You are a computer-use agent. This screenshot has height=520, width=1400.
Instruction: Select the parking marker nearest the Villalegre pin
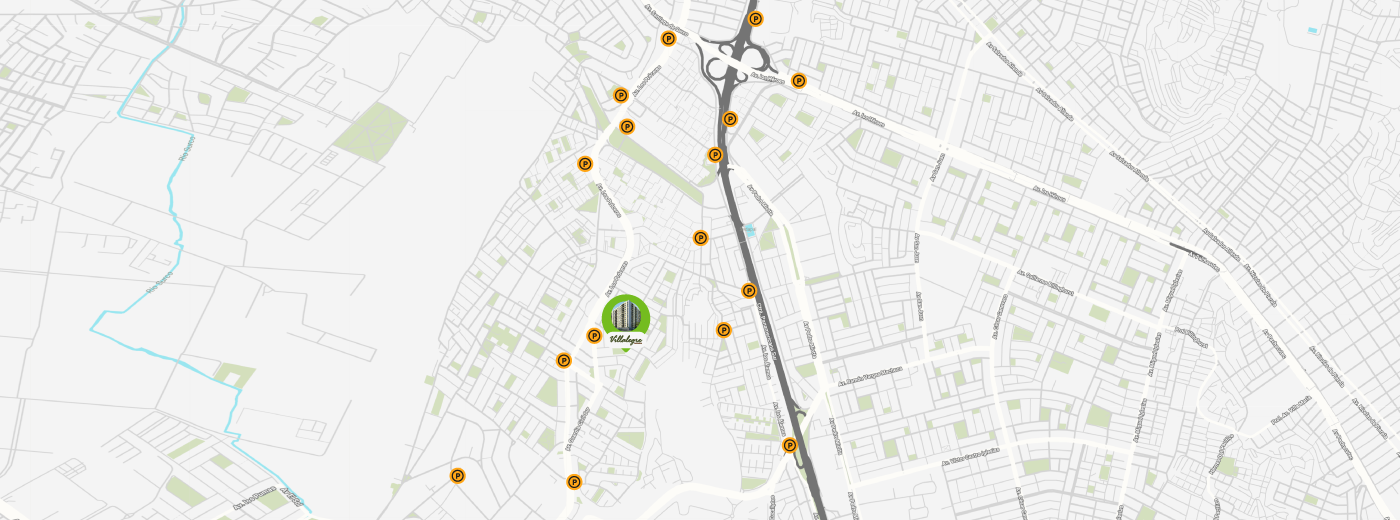594,336
